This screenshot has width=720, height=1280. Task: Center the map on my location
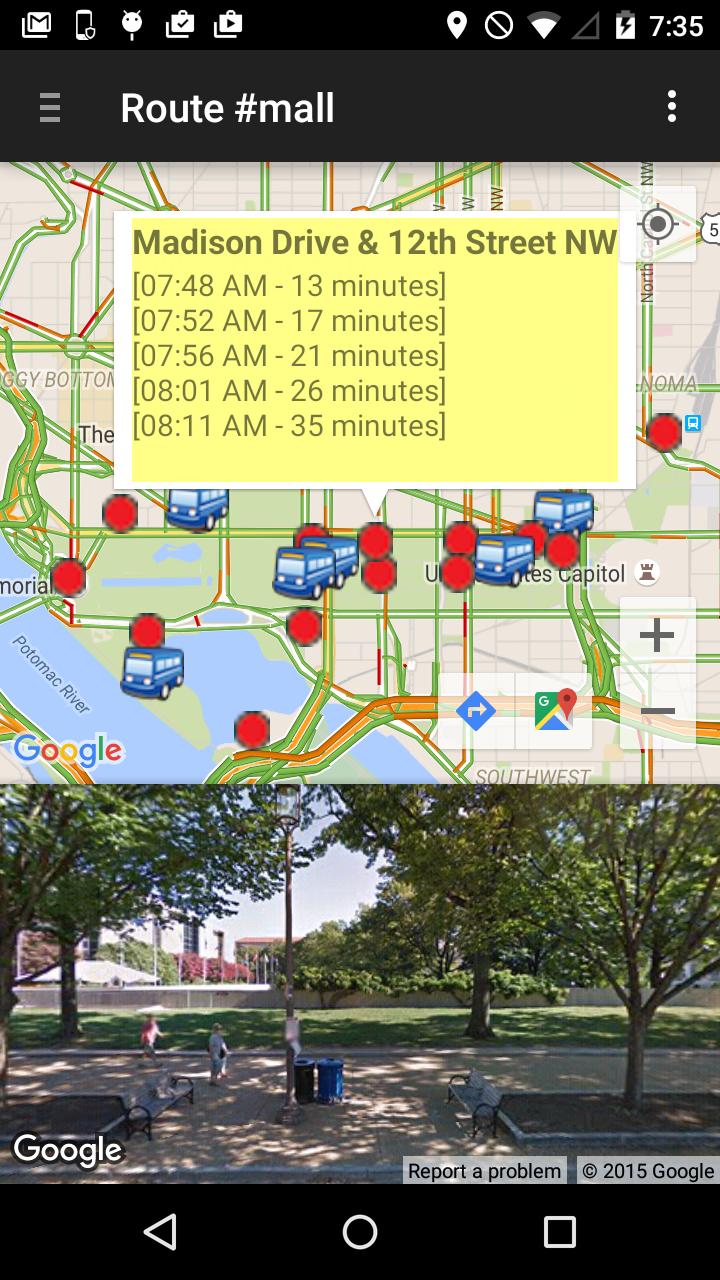(x=658, y=225)
